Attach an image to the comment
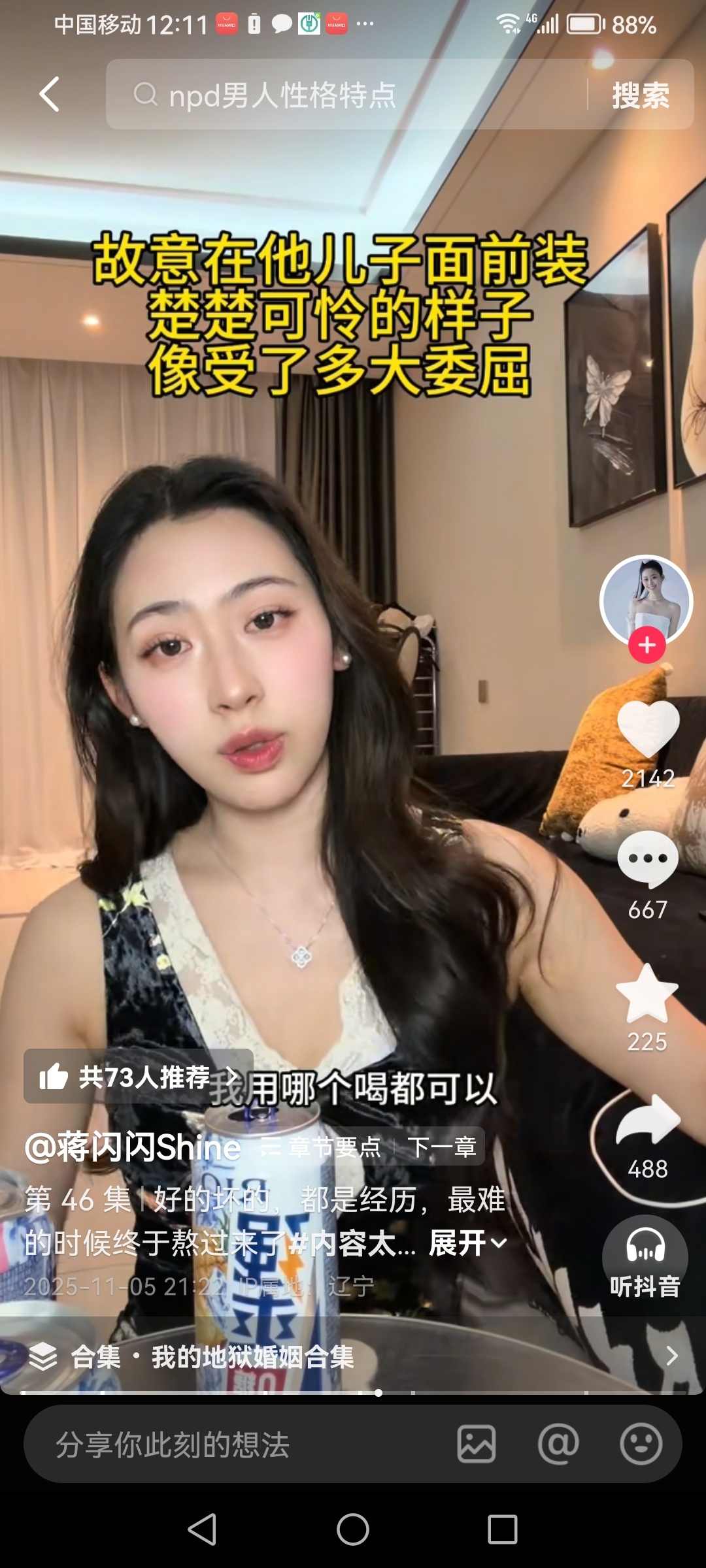This screenshot has width=706, height=1568. coord(477,1445)
